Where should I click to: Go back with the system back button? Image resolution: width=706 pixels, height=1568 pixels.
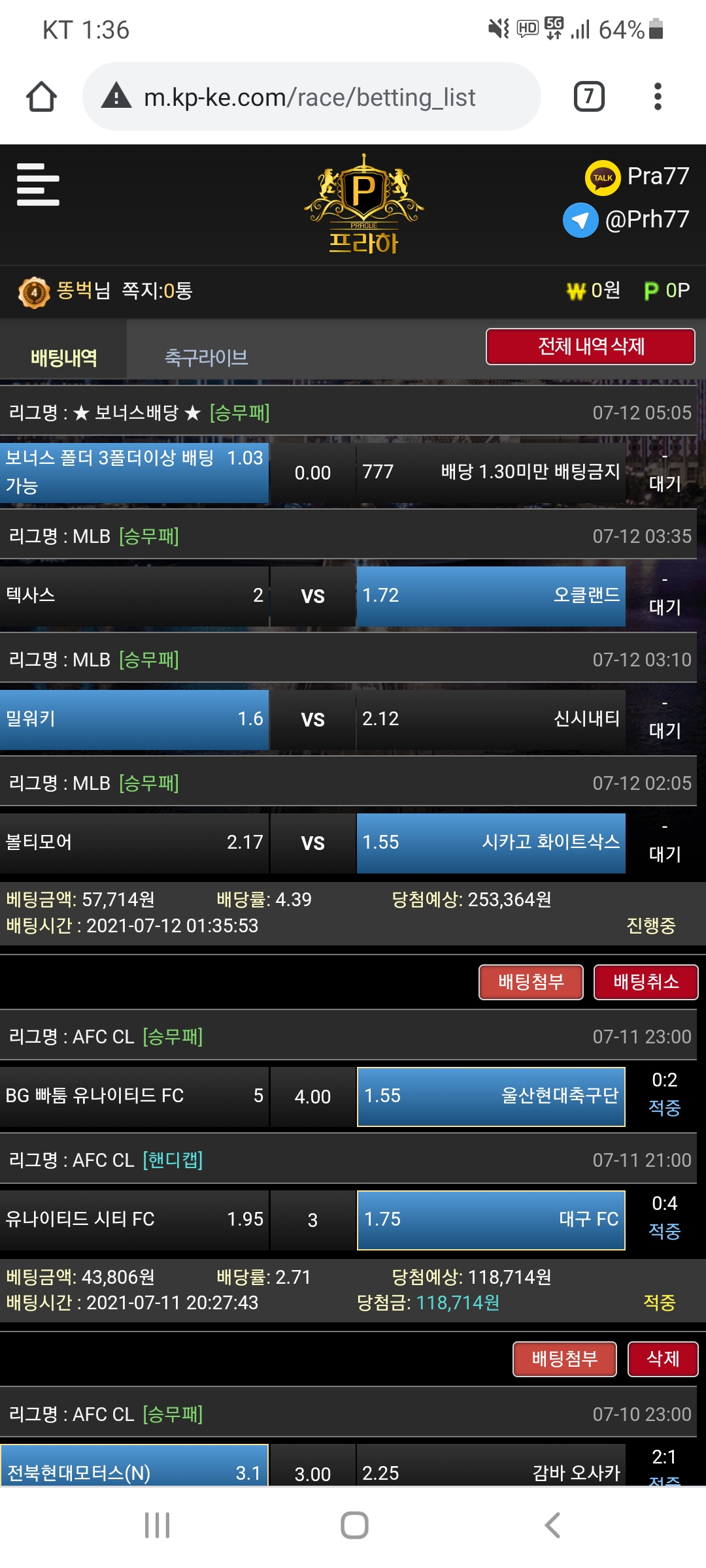[552, 1525]
